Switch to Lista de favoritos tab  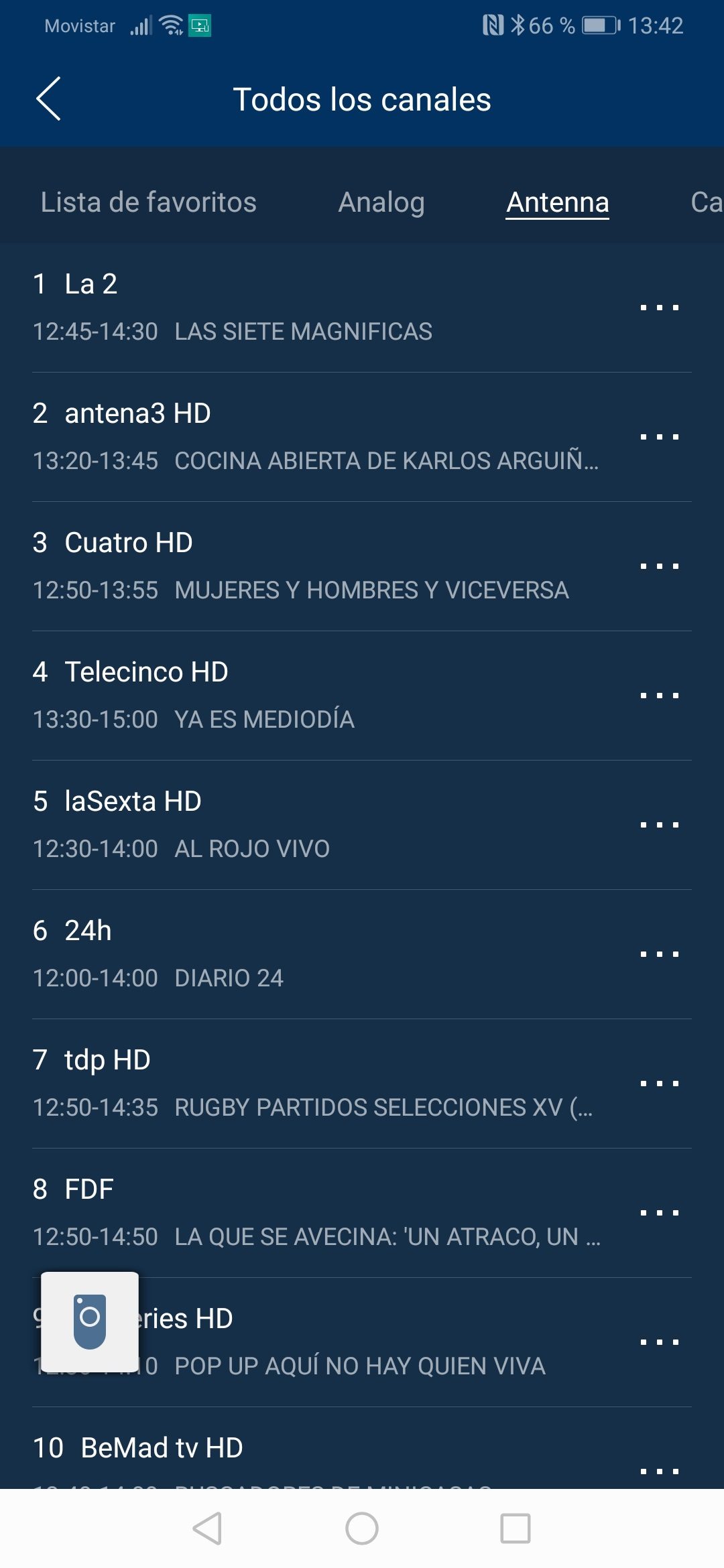click(x=148, y=202)
